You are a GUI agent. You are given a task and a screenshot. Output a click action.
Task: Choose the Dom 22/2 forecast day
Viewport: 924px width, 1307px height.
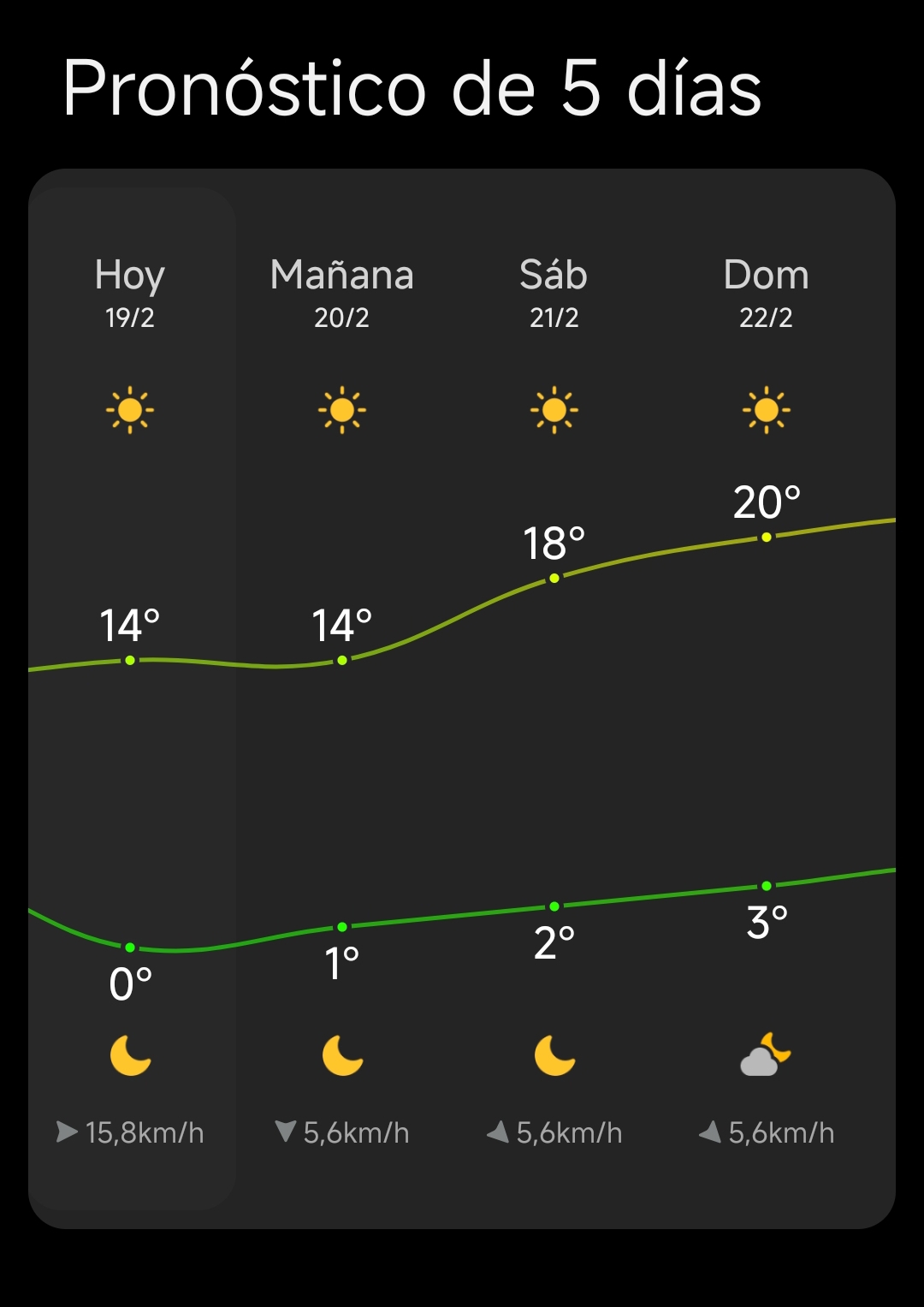pyautogui.click(x=766, y=291)
